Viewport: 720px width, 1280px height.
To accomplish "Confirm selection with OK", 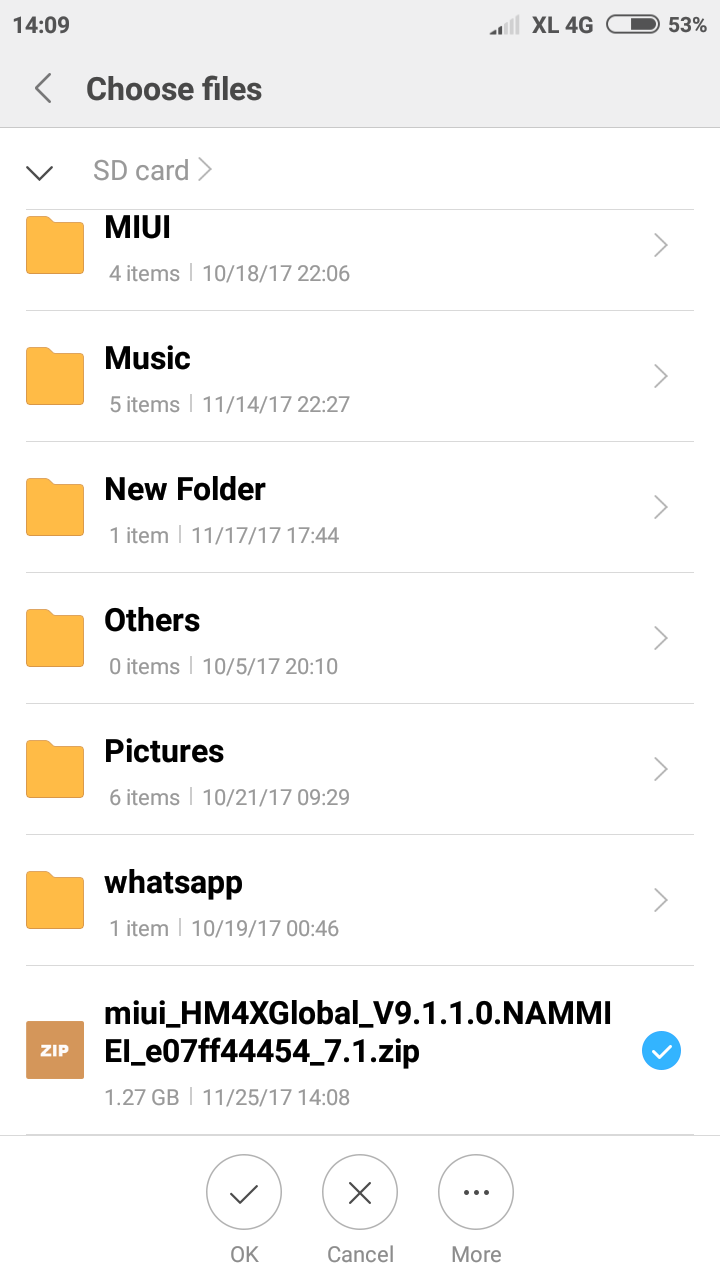I will point(244,1209).
